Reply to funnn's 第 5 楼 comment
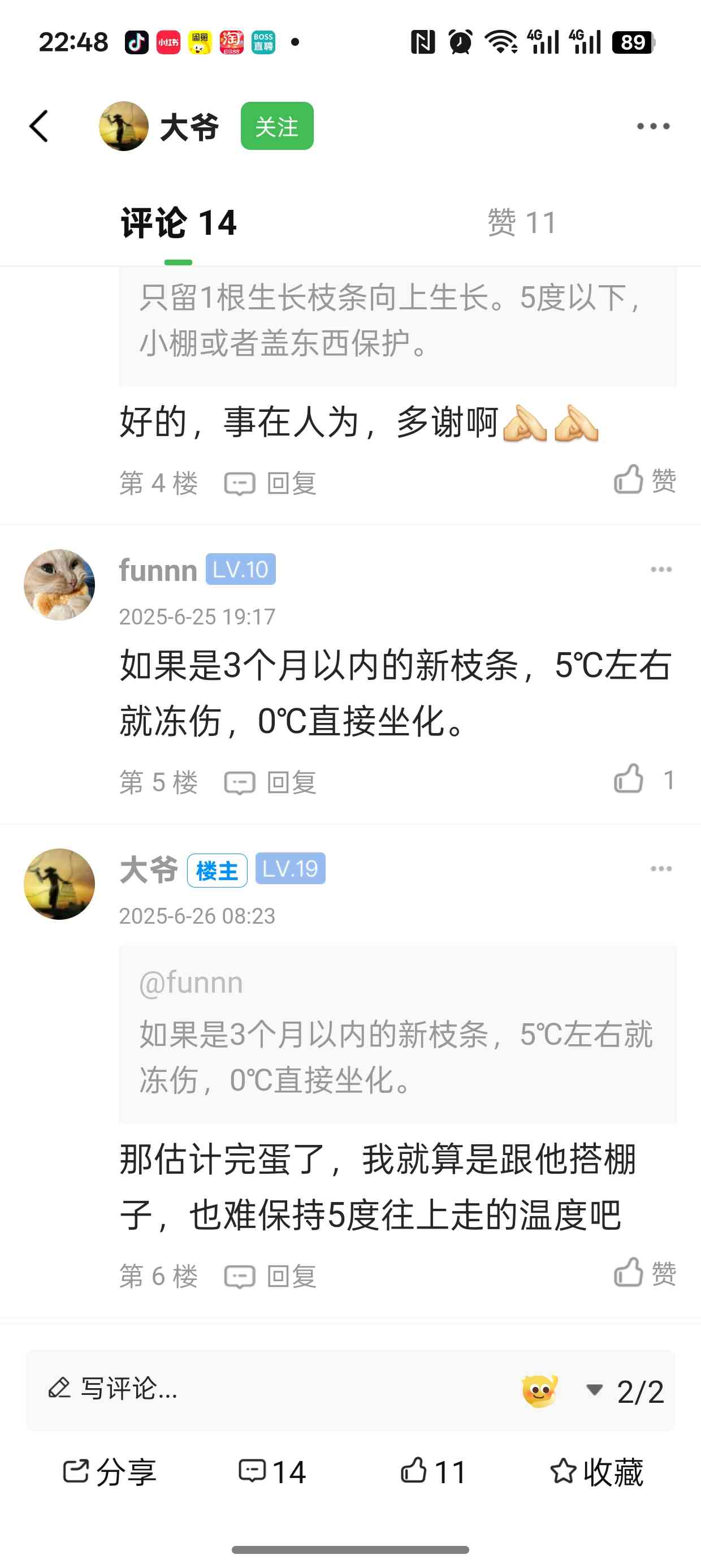 coord(271,783)
